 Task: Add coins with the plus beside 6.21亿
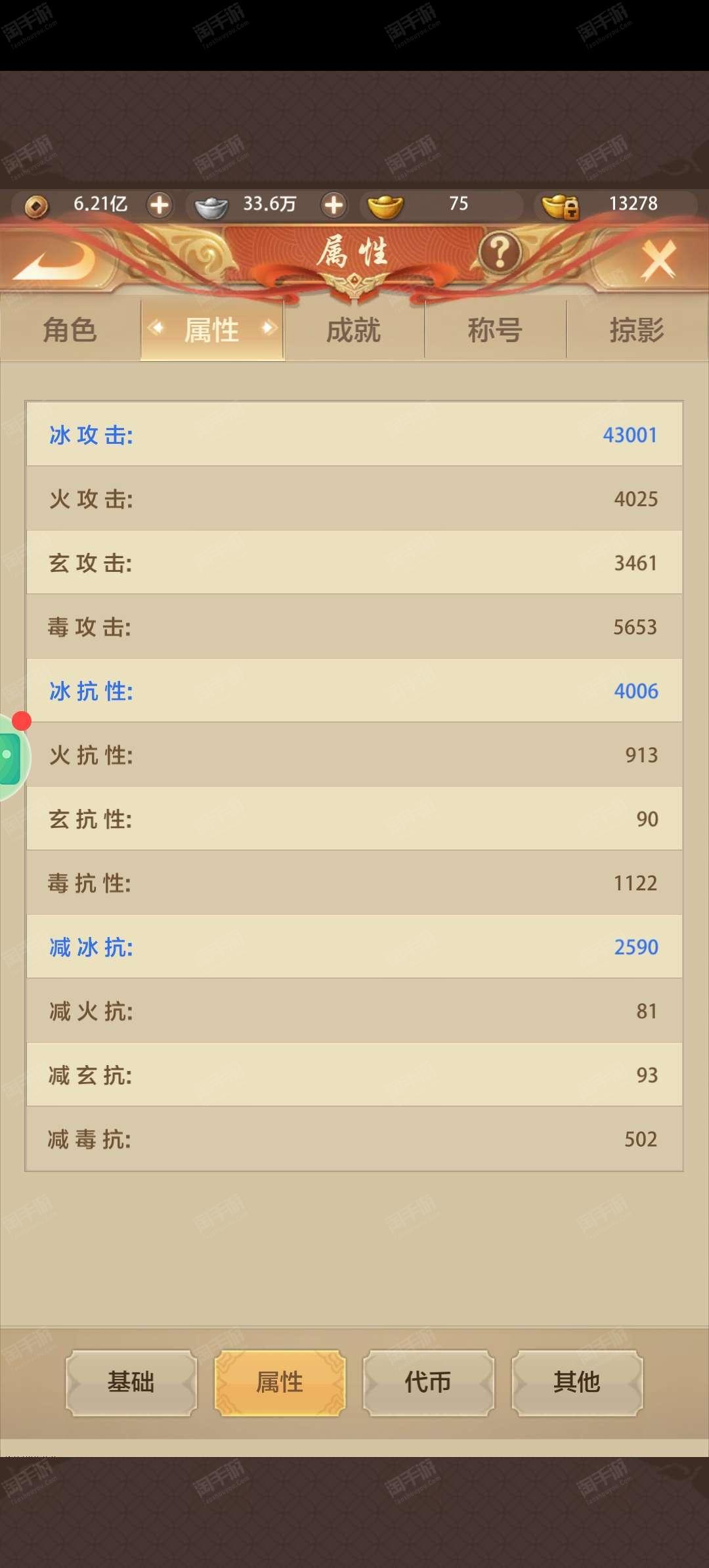[160, 205]
